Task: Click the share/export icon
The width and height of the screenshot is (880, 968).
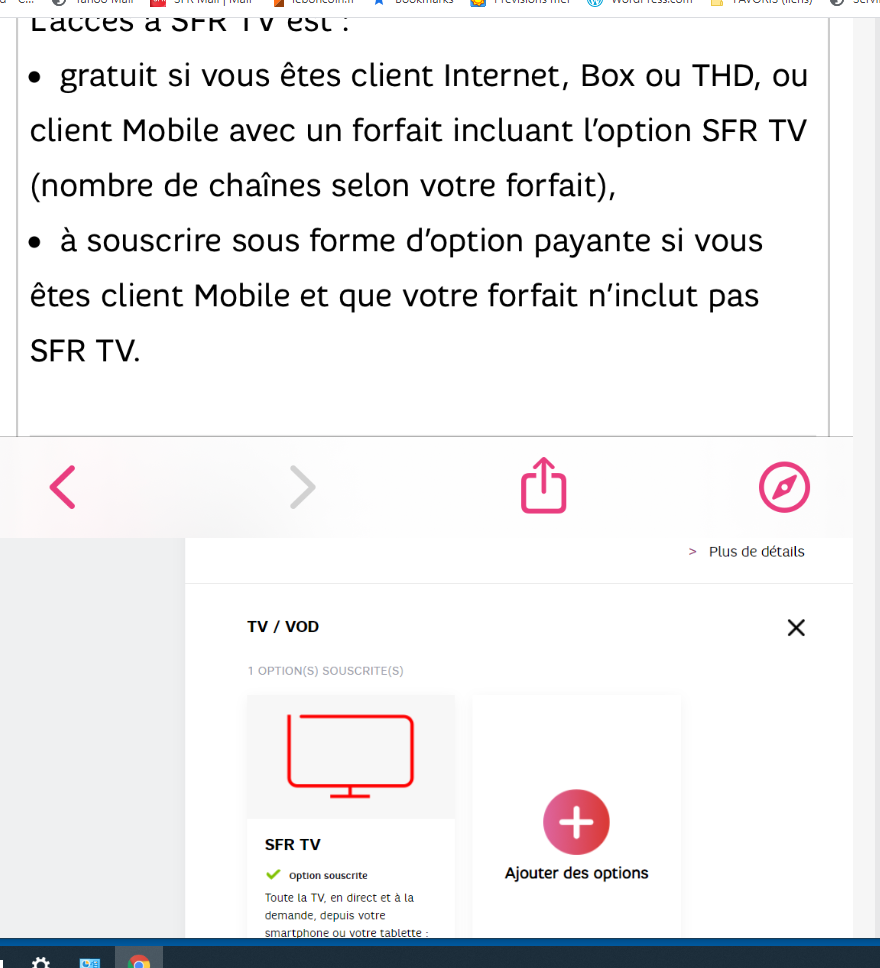Action: [x=543, y=487]
